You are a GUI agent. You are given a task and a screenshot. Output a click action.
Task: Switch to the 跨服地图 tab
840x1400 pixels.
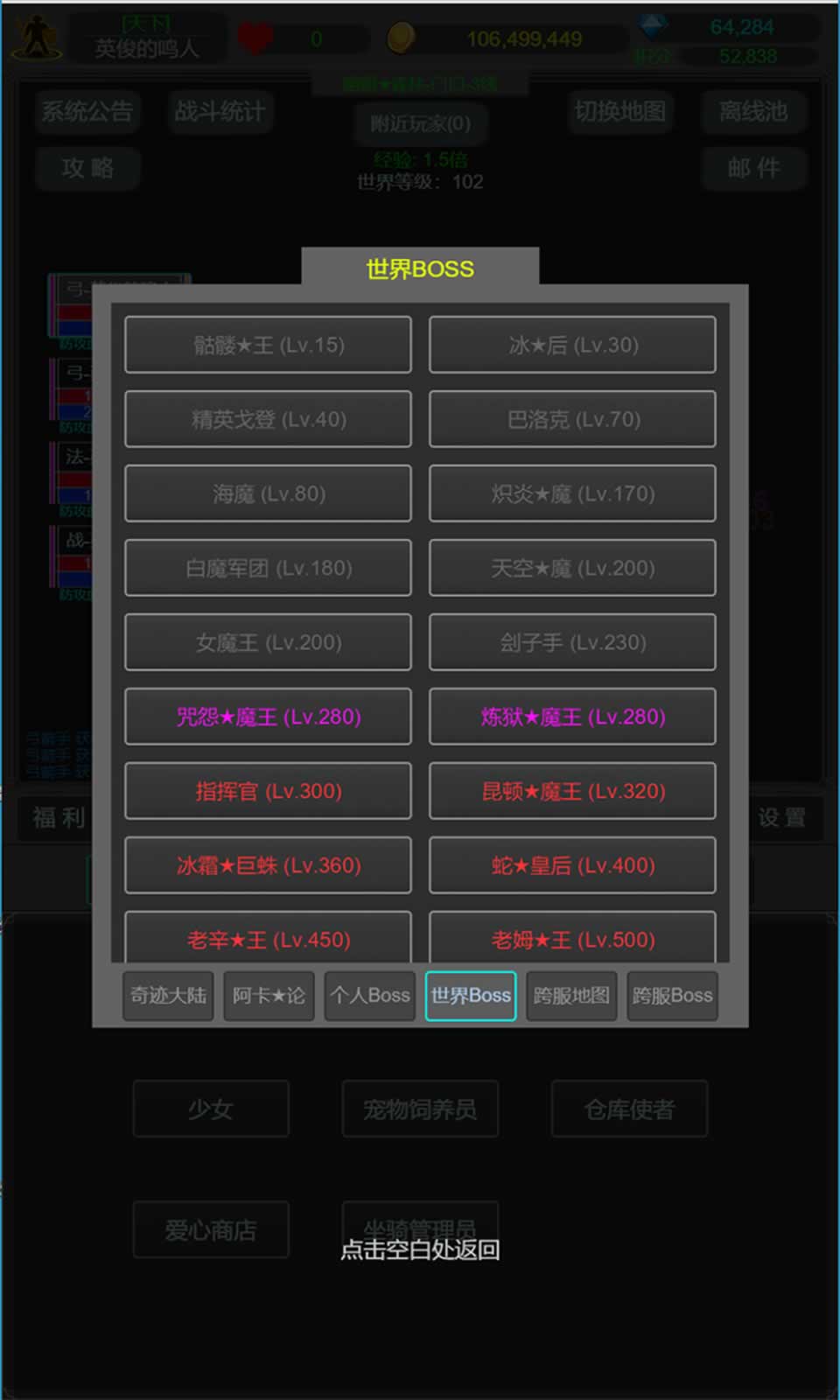571,996
